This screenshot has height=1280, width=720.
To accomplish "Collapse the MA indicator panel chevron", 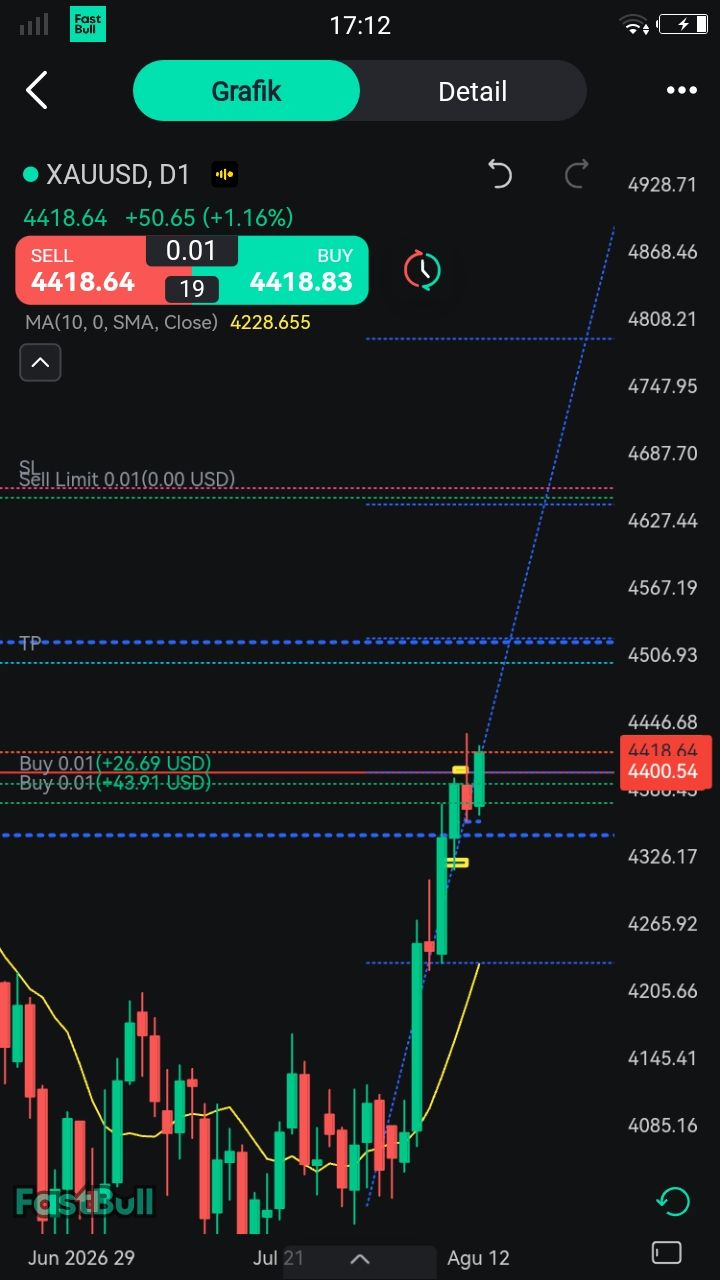I will click(40, 362).
